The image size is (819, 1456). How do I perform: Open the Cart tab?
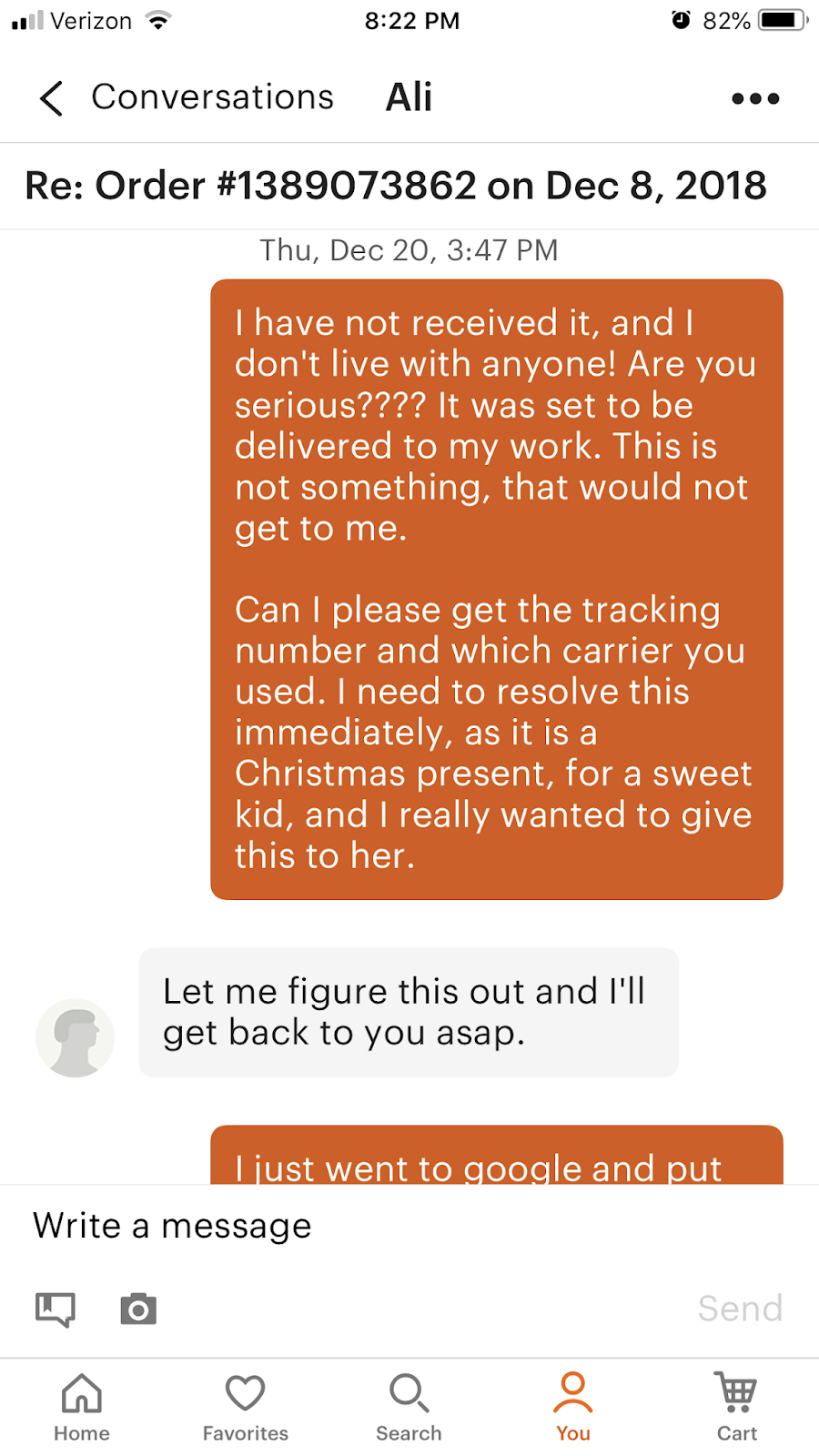(x=736, y=1407)
